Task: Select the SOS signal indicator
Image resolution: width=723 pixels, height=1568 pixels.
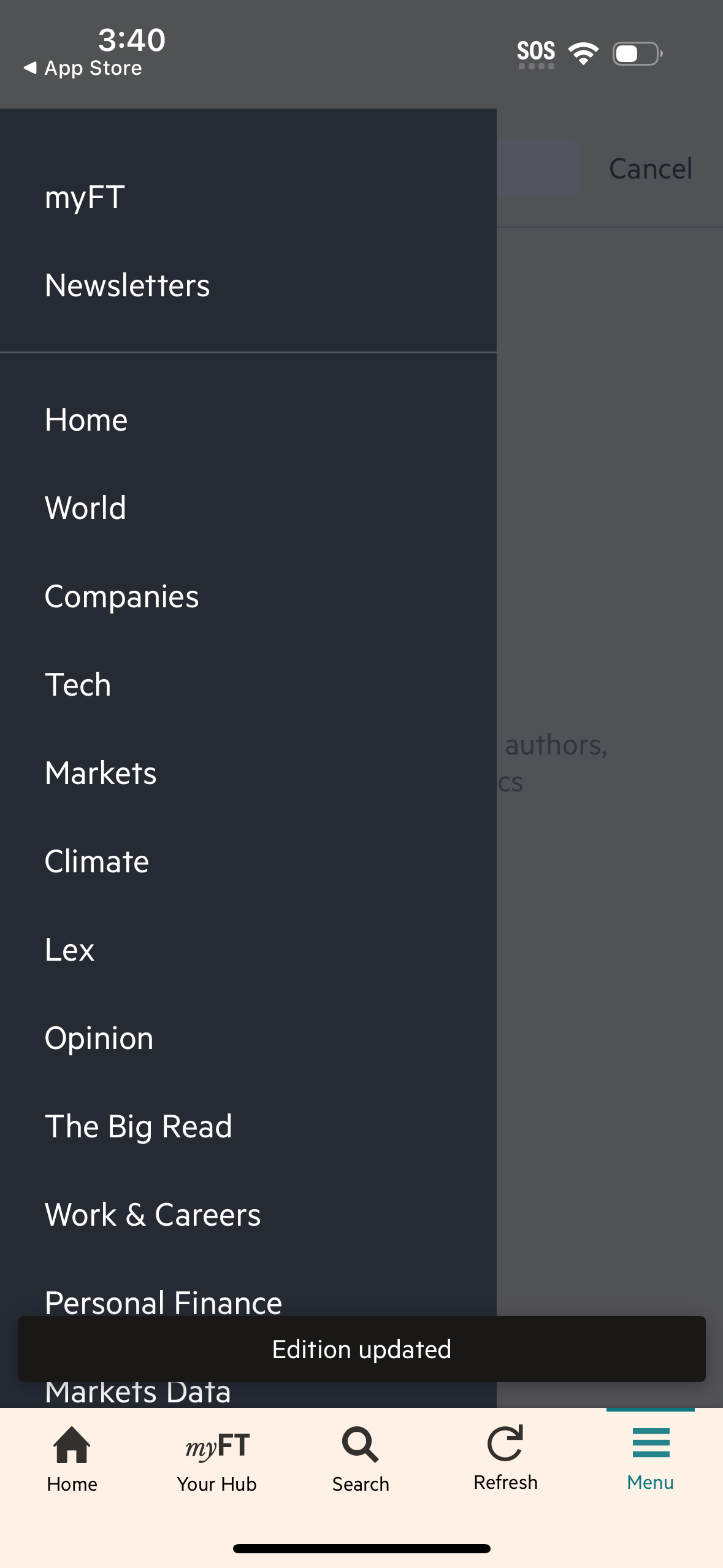Action: [537, 52]
